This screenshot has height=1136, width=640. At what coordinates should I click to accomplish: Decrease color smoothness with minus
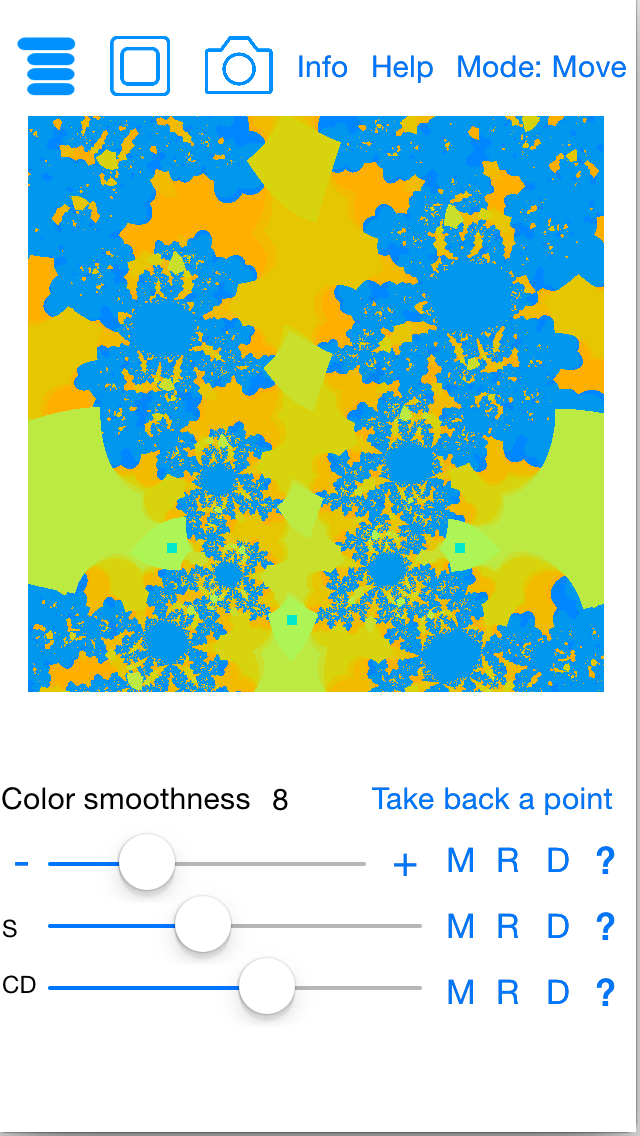(x=22, y=862)
